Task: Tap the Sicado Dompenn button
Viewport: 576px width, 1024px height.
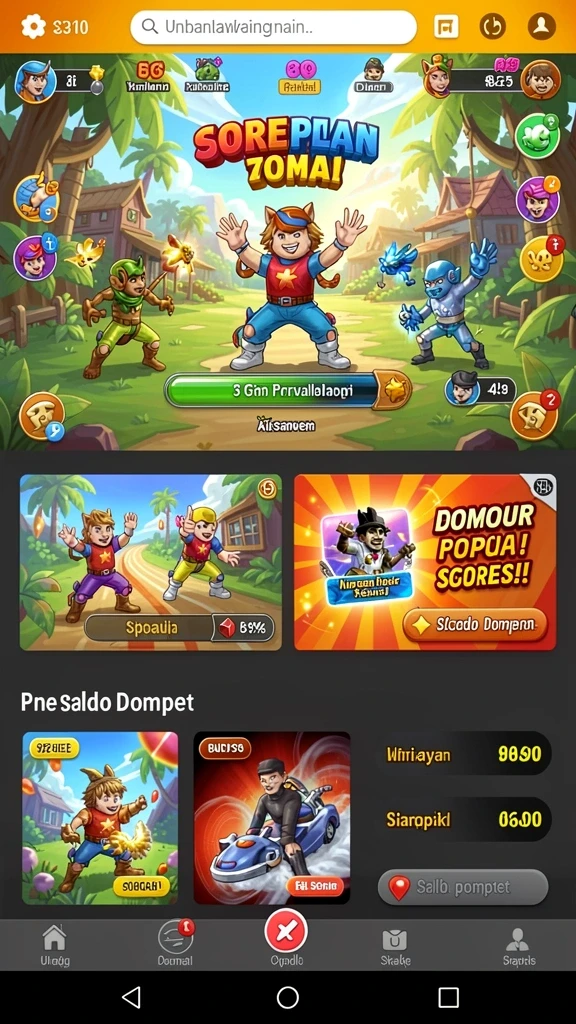Action: click(x=475, y=625)
